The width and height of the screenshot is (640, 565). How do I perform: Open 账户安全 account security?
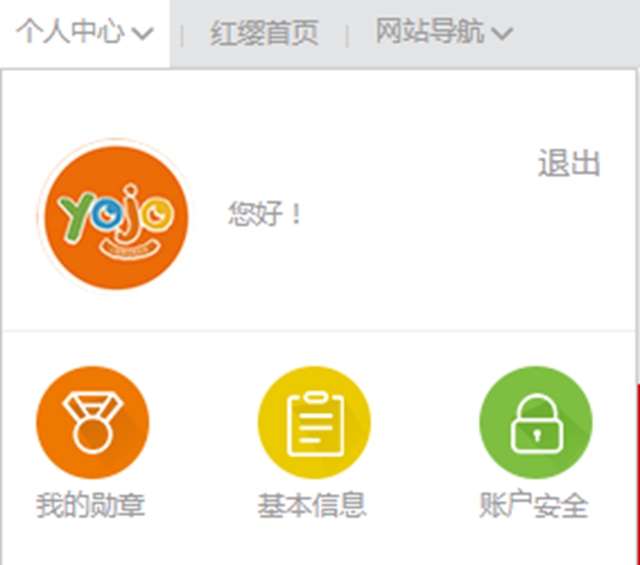[x=535, y=423]
